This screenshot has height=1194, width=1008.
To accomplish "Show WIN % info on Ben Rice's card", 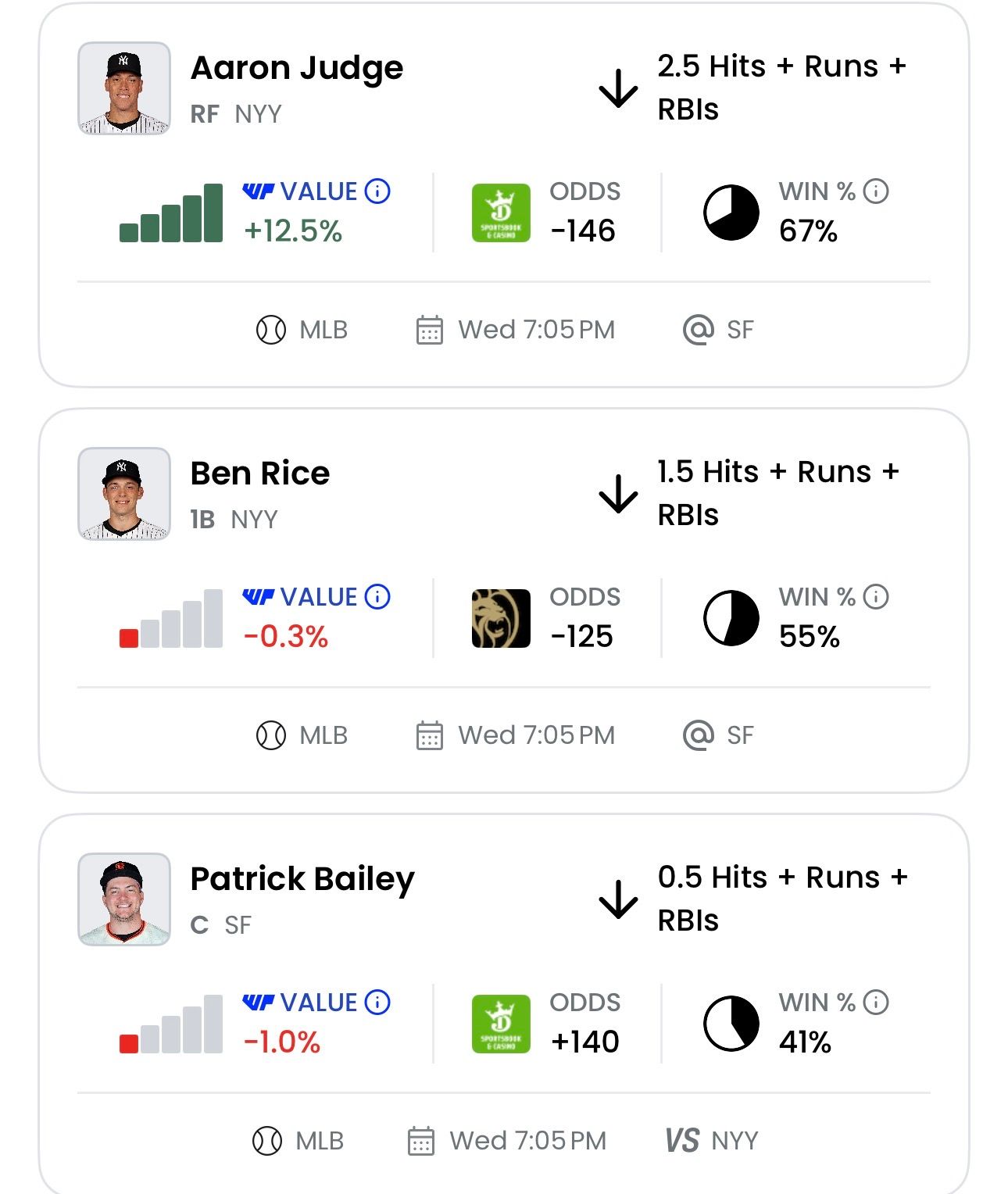I will pos(876,597).
